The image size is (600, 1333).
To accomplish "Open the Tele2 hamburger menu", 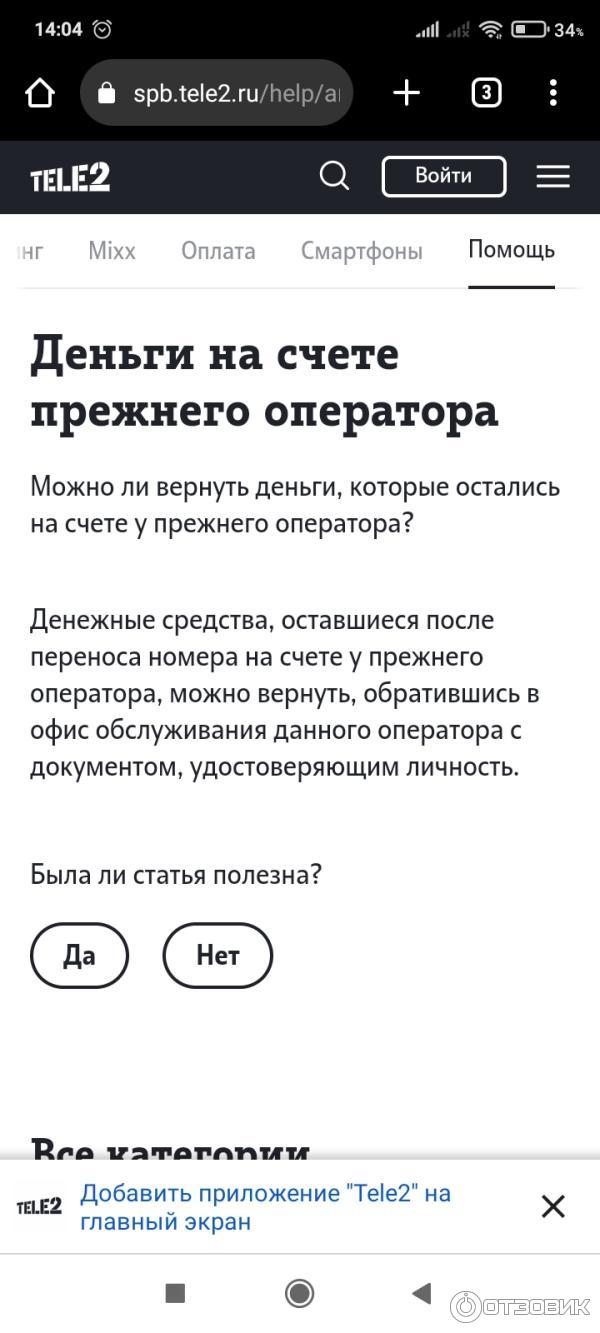I will (x=553, y=177).
